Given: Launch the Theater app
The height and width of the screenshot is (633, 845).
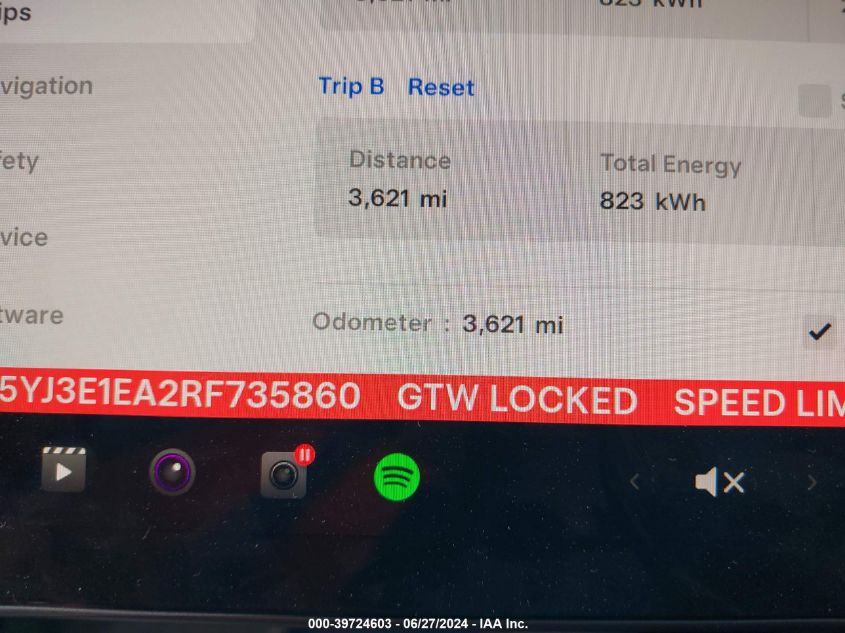Looking at the screenshot, I should click(x=63, y=470).
